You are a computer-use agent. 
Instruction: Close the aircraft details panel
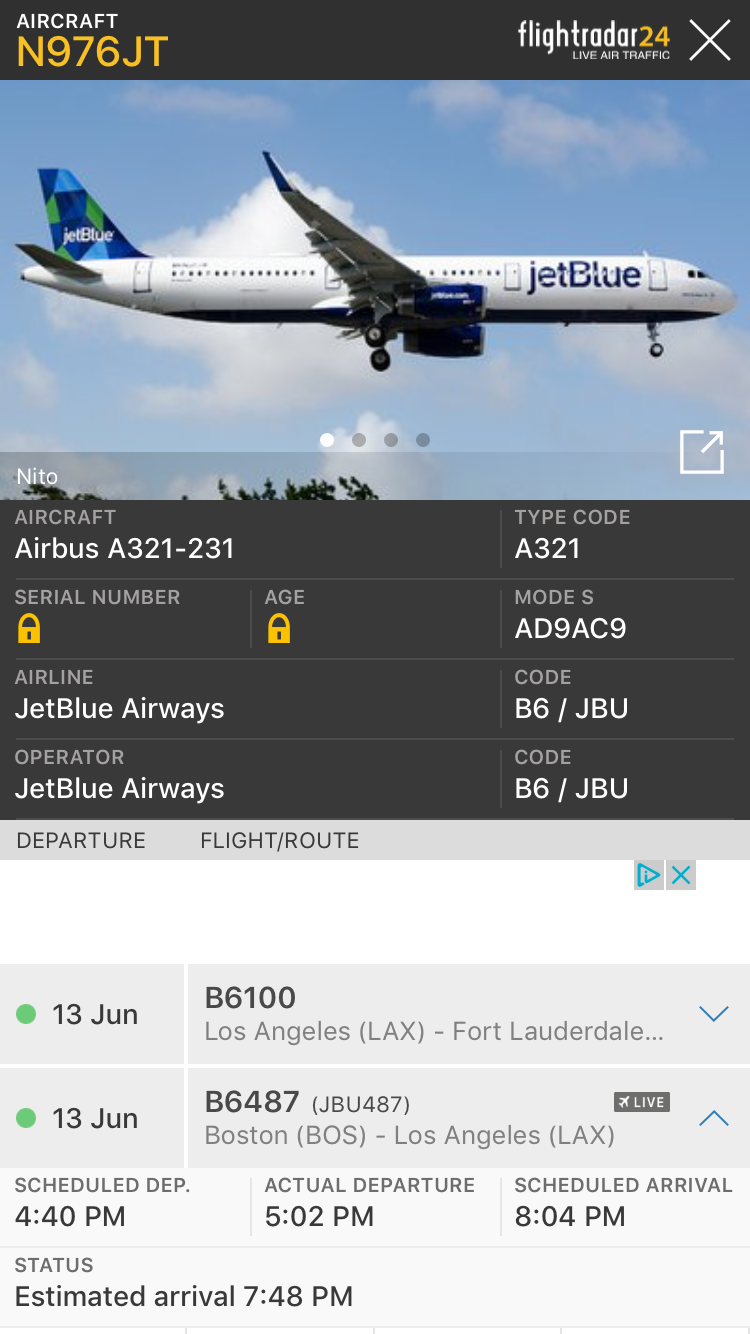click(710, 40)
